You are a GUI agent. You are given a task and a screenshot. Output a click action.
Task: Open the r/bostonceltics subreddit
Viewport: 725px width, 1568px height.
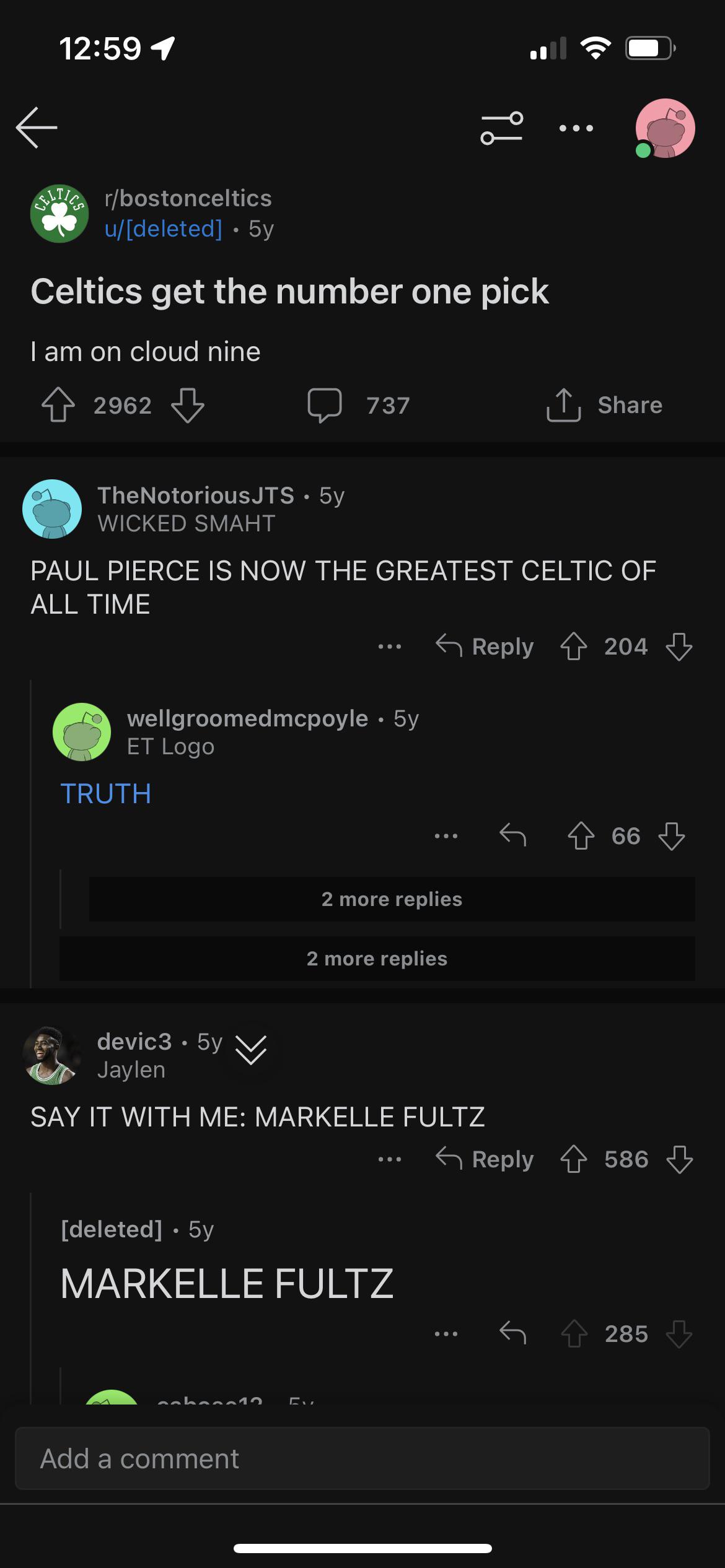coord(188,199)
